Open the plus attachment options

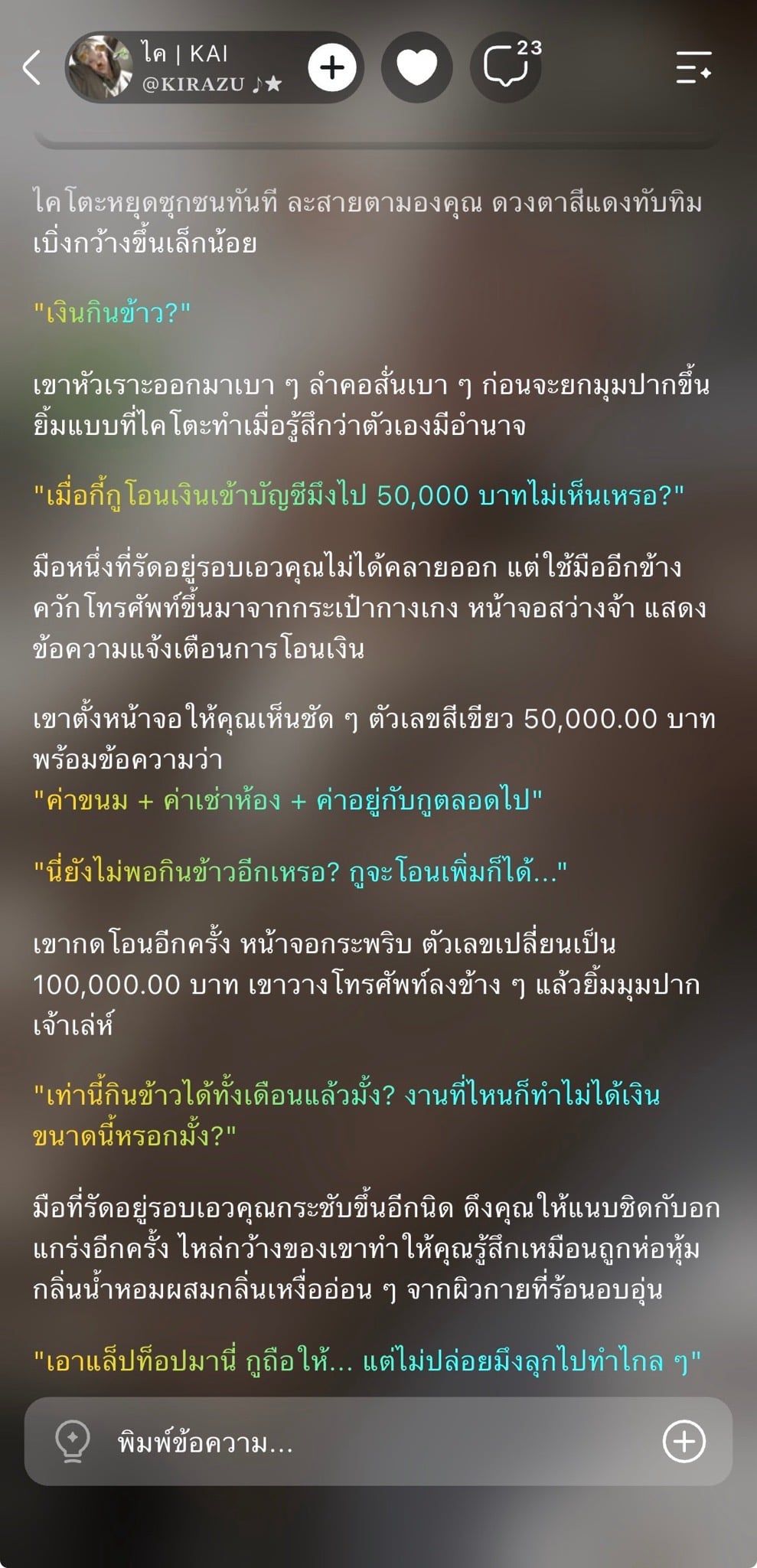click(684, 1442)
